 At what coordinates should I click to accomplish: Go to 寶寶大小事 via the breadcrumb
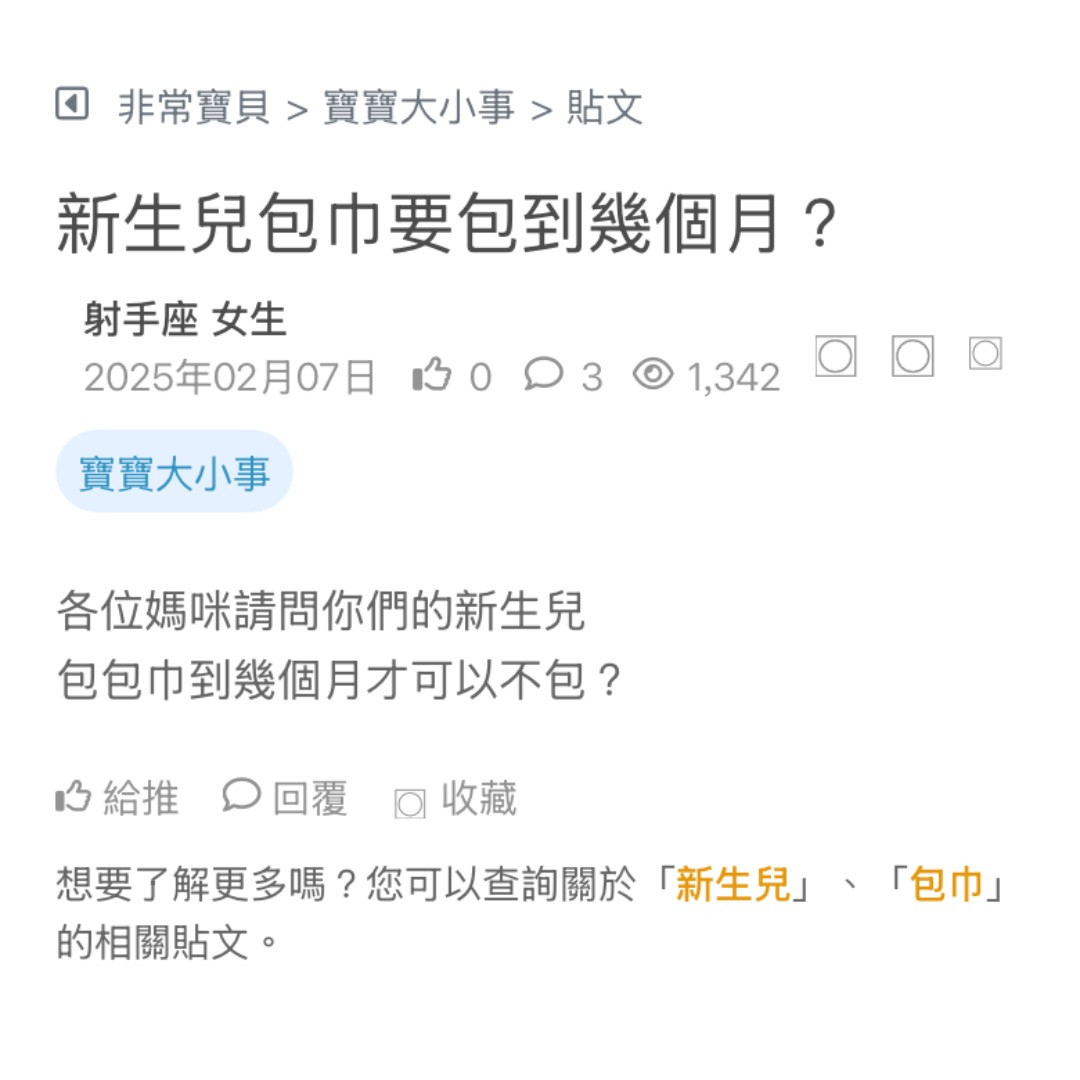(419, 107)
